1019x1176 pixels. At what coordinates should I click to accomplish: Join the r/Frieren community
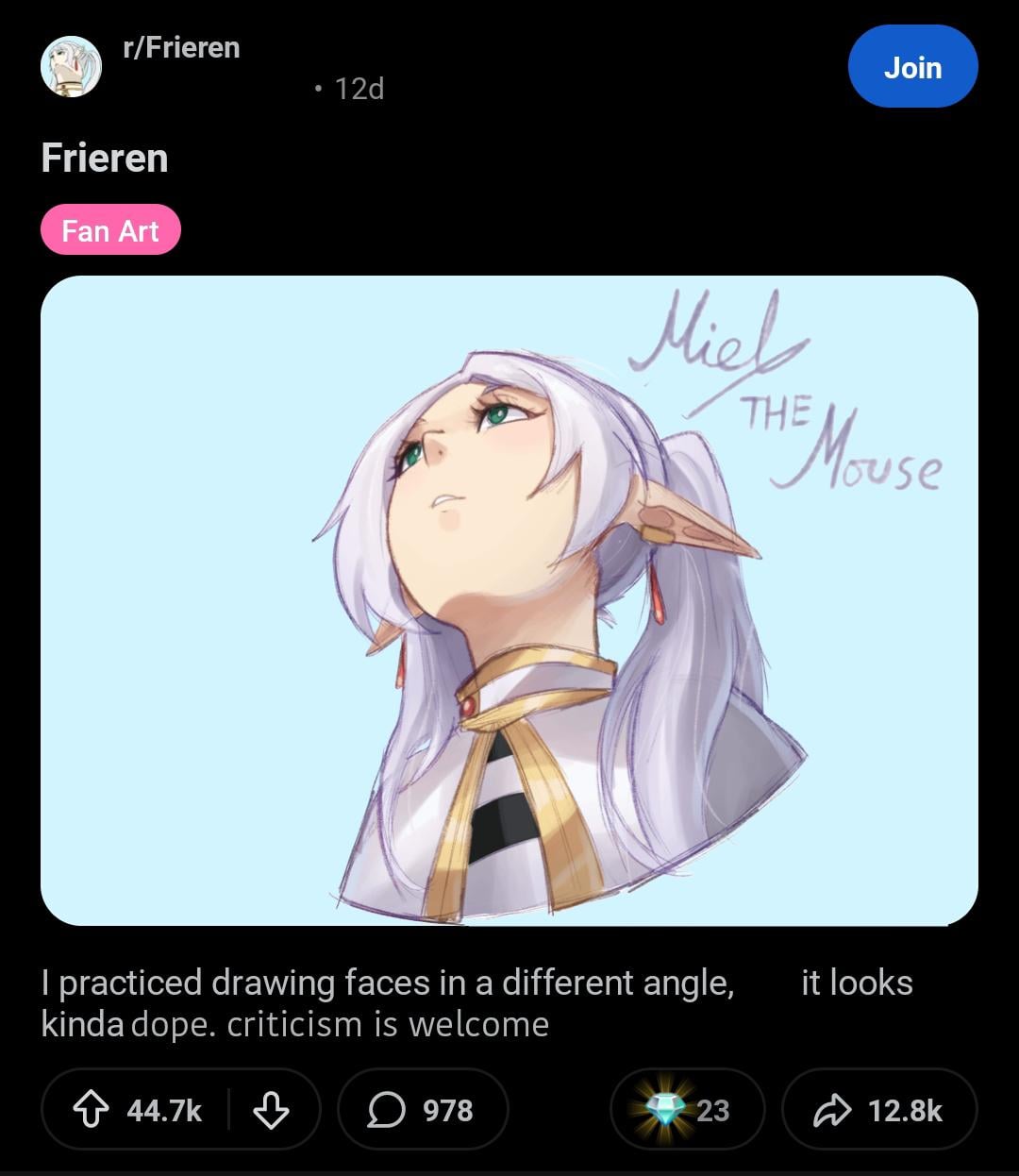click(912, 66)
